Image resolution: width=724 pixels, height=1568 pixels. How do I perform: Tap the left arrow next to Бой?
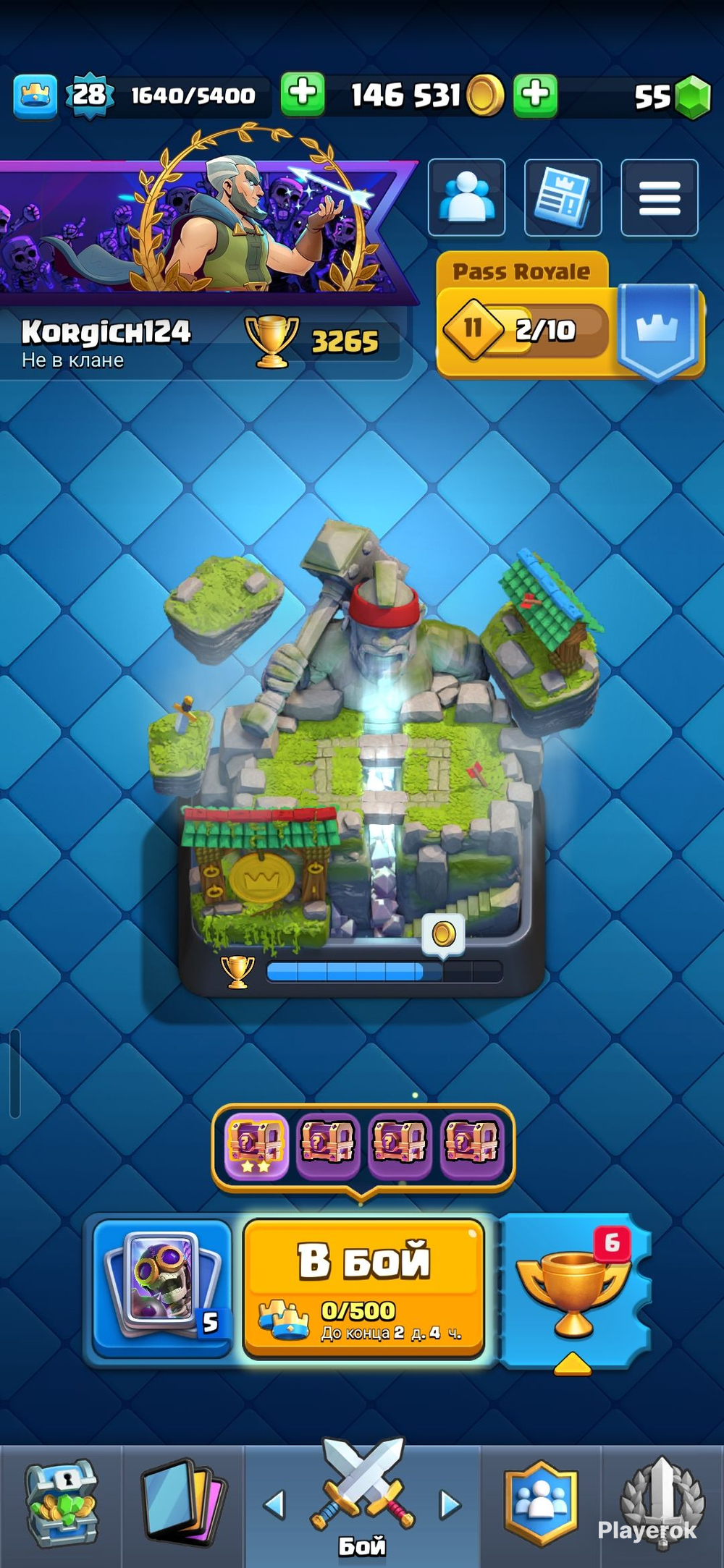[x=274, y=1505]
